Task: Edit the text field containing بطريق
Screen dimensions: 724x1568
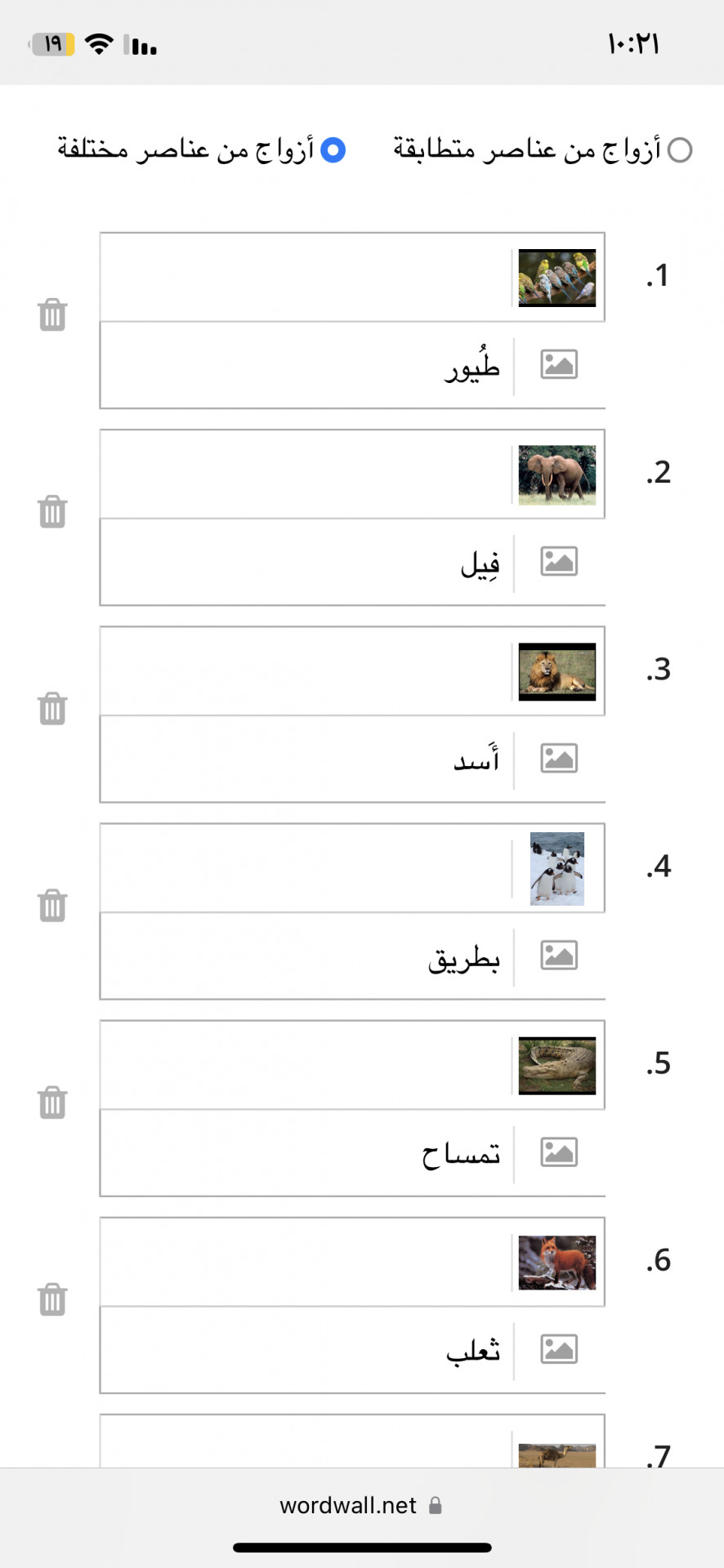Action: point(307,955)
